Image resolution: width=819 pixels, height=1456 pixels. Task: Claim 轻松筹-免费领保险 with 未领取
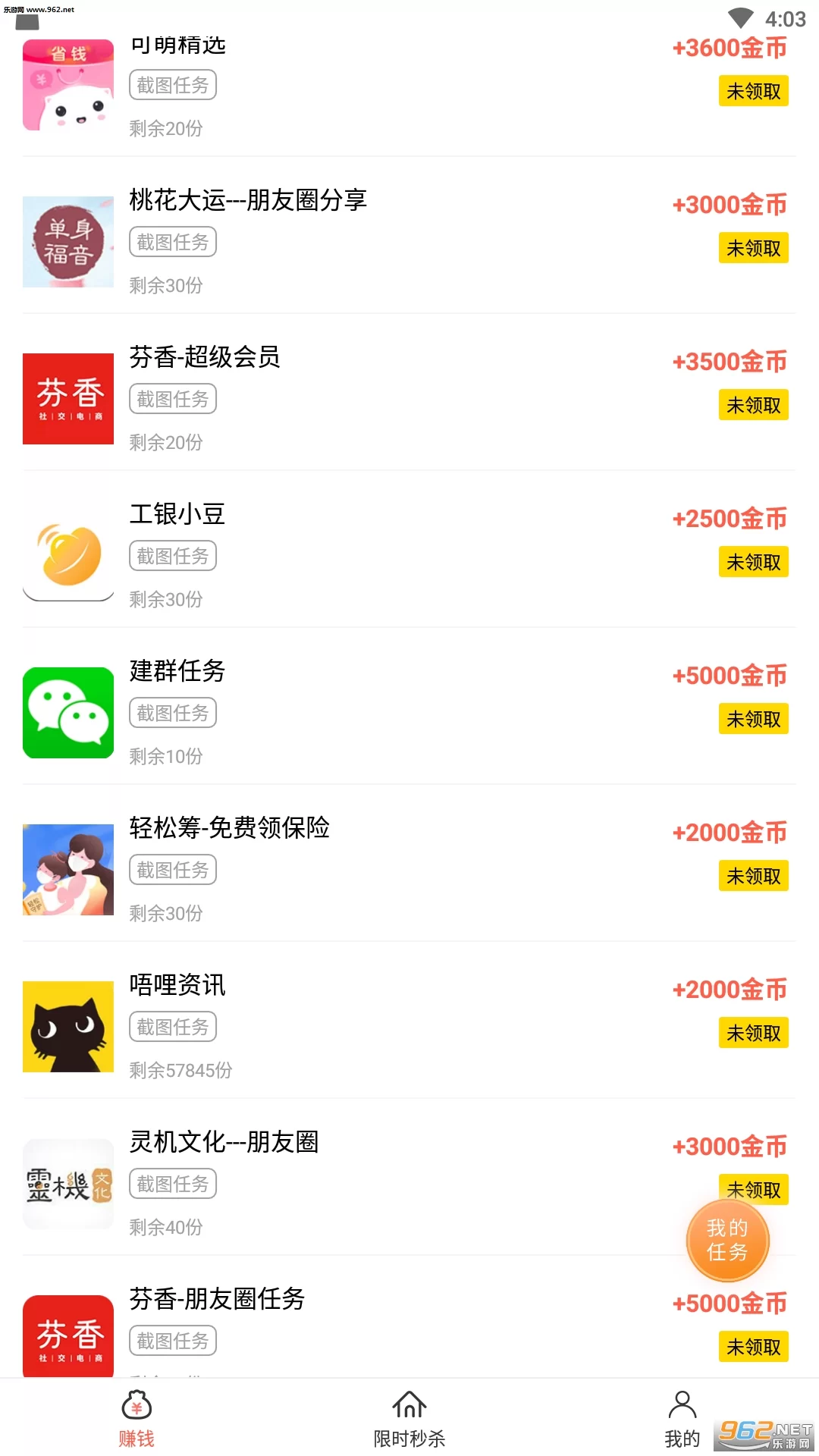(753, 876)
